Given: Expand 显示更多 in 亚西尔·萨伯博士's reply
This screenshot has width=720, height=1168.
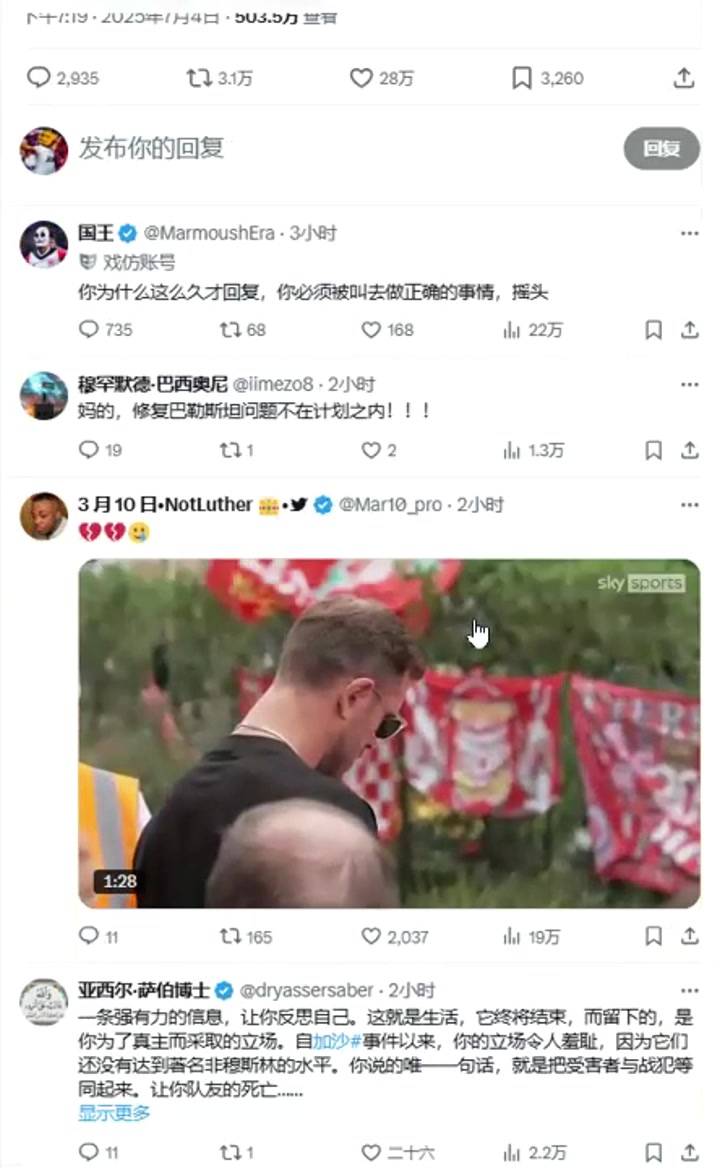Looking at the screenshot, I should point(114,1113).
